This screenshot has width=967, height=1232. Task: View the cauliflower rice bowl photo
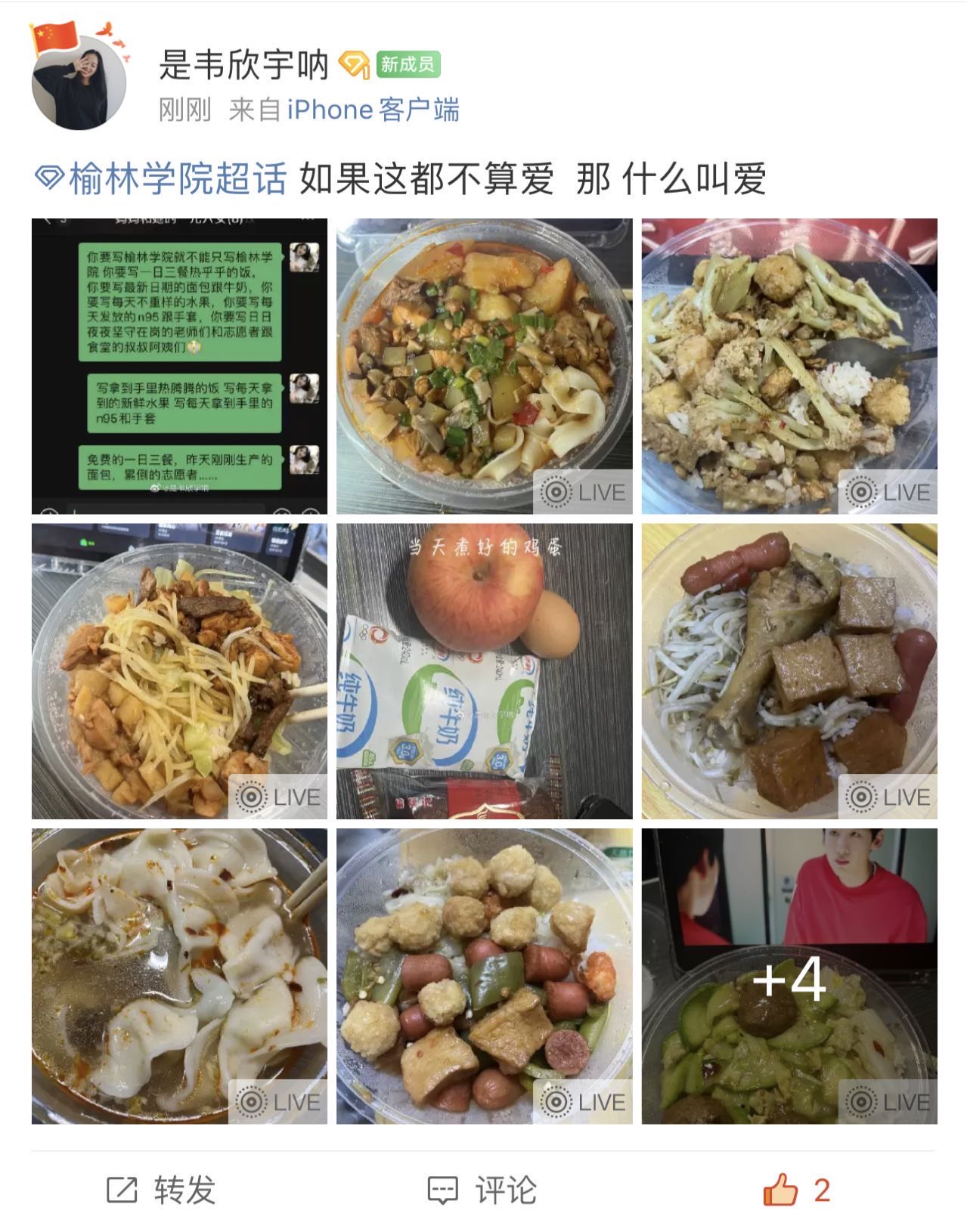[789, 367]
